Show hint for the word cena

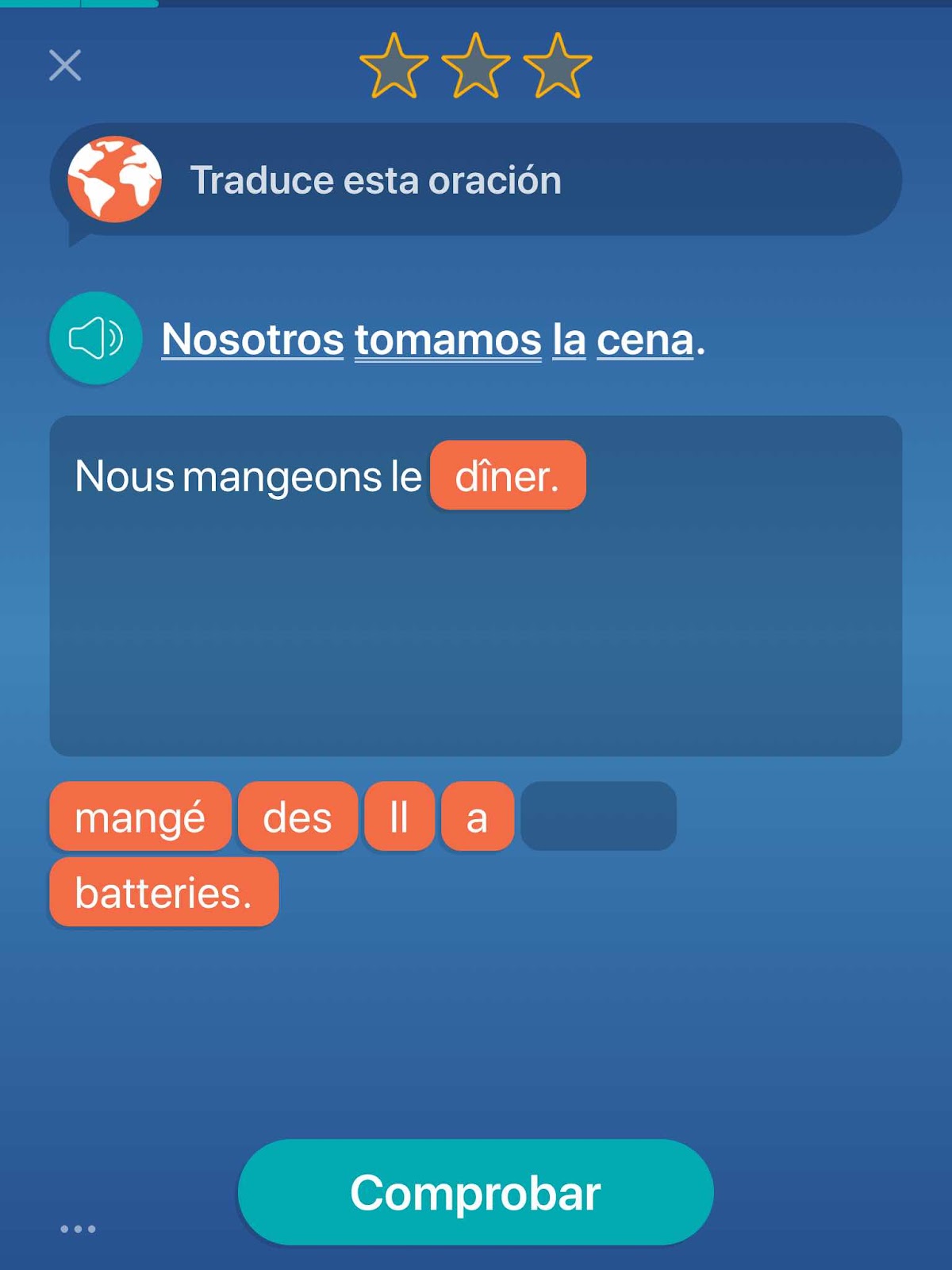point(645,340)
